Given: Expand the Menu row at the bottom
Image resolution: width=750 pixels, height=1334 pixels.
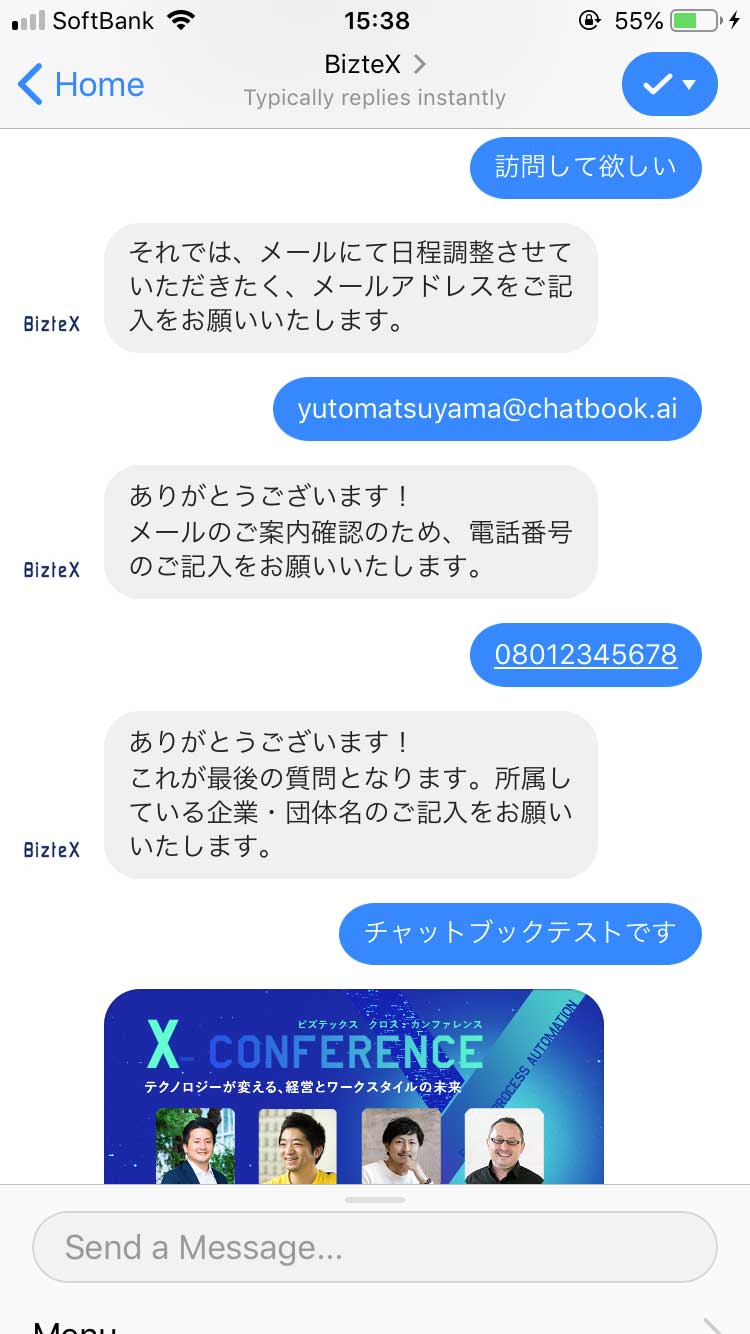Looking at the screenshot, I should 375,1322.
